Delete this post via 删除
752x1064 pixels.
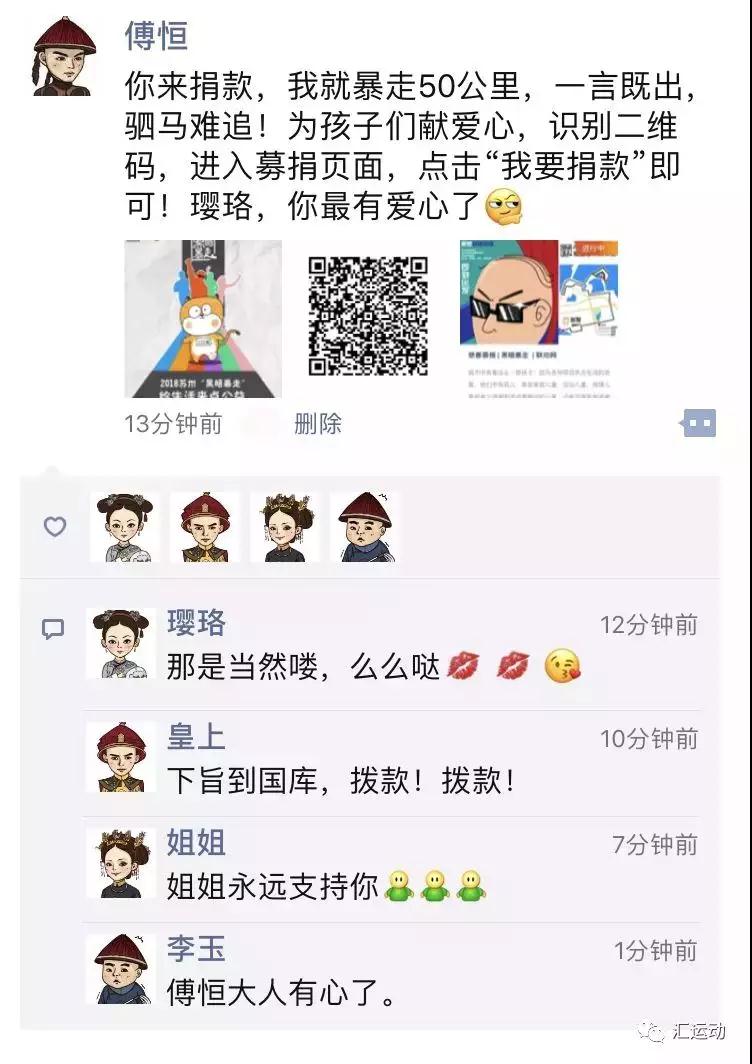click(317, 423)
